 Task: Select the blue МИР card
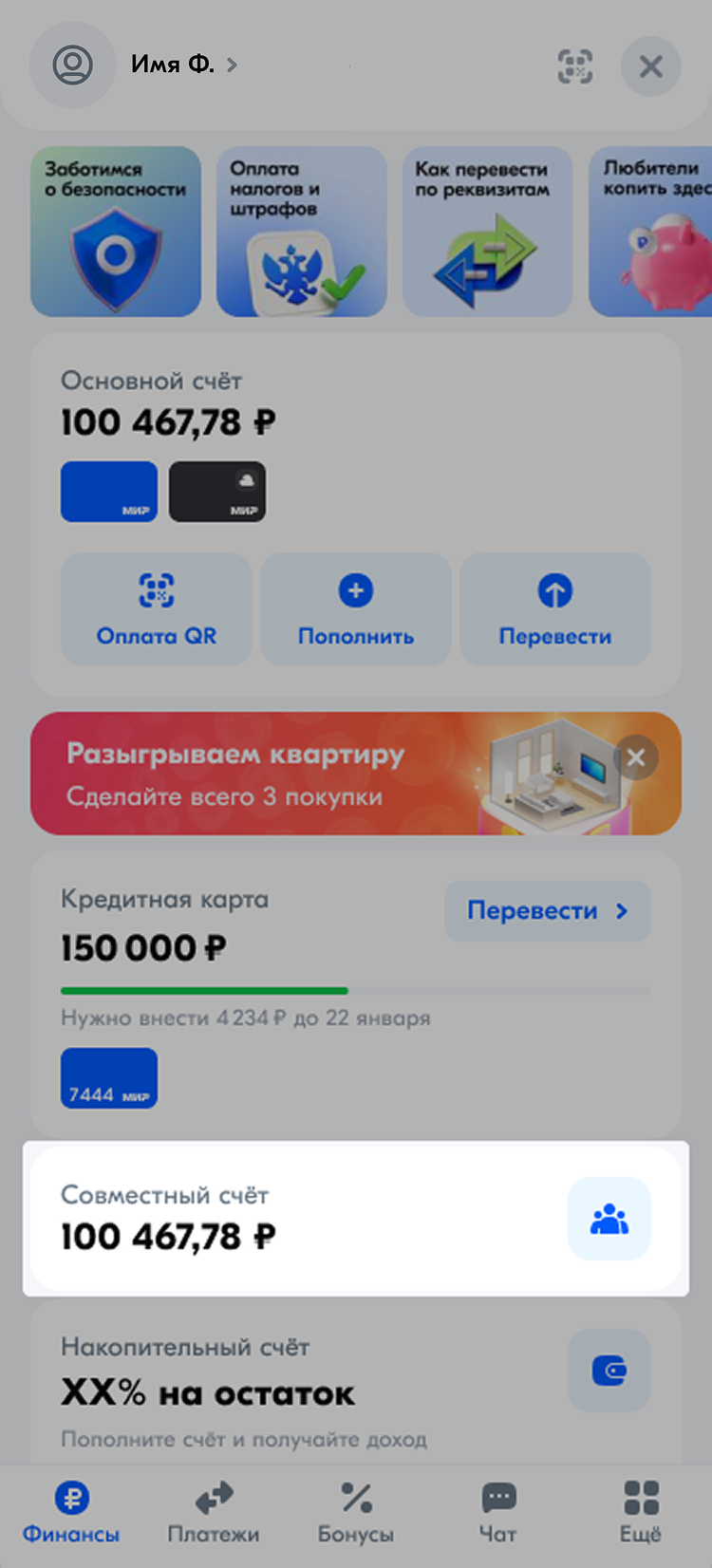coord(109,492)
